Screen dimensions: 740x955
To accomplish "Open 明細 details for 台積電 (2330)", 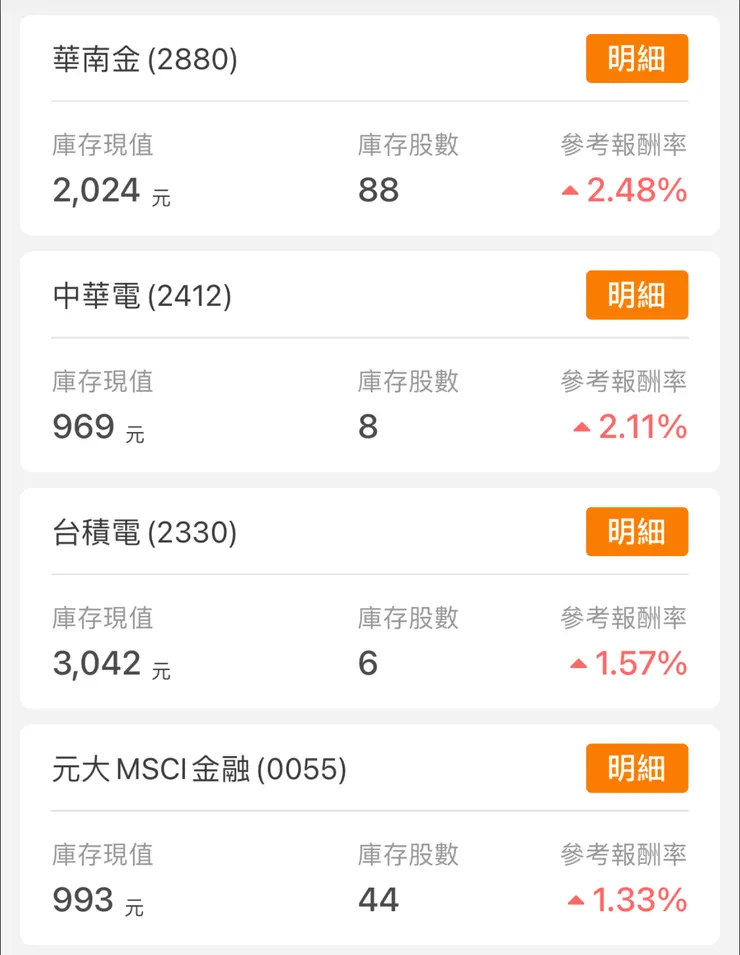I will 637,531.
